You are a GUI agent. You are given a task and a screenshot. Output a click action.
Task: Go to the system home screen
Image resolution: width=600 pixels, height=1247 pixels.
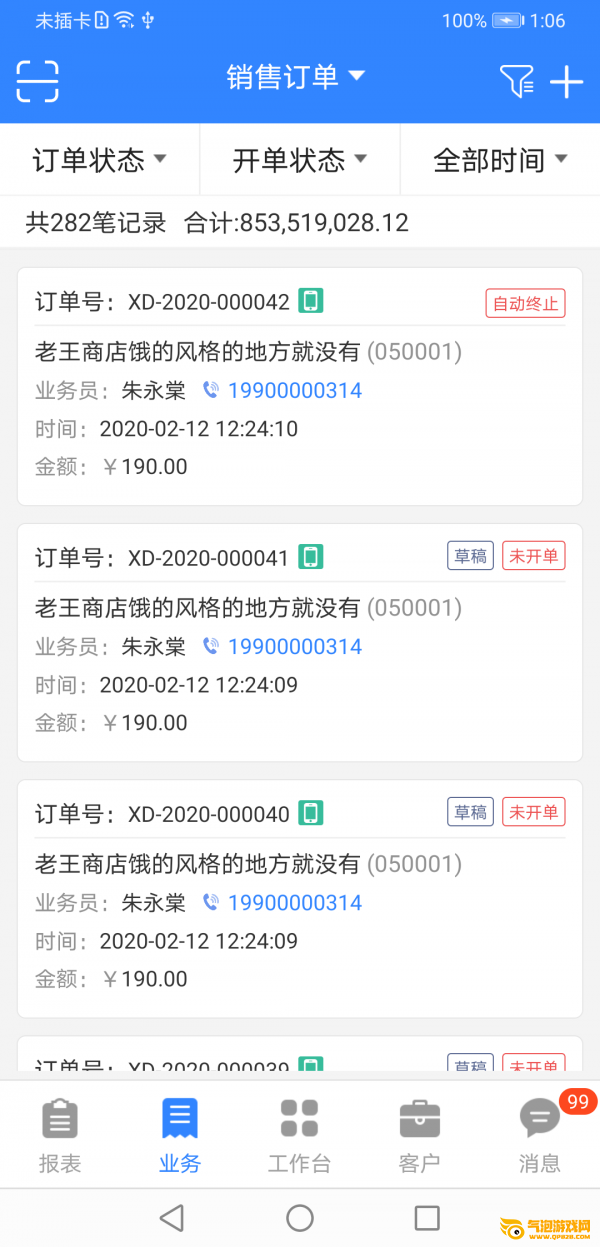coord(300,1217)
